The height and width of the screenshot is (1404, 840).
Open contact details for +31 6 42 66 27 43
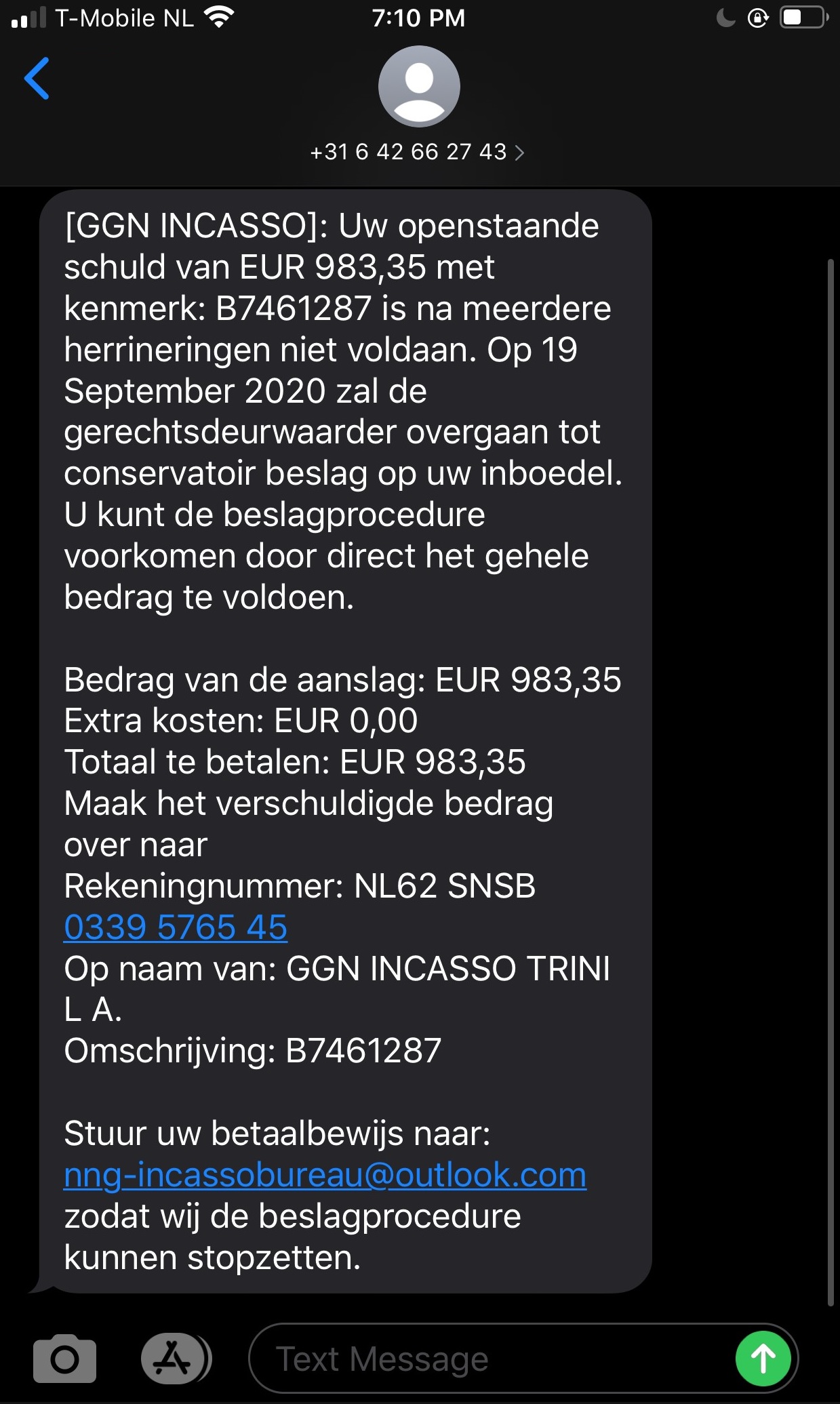pyautogui.click(x=418, y=151)
